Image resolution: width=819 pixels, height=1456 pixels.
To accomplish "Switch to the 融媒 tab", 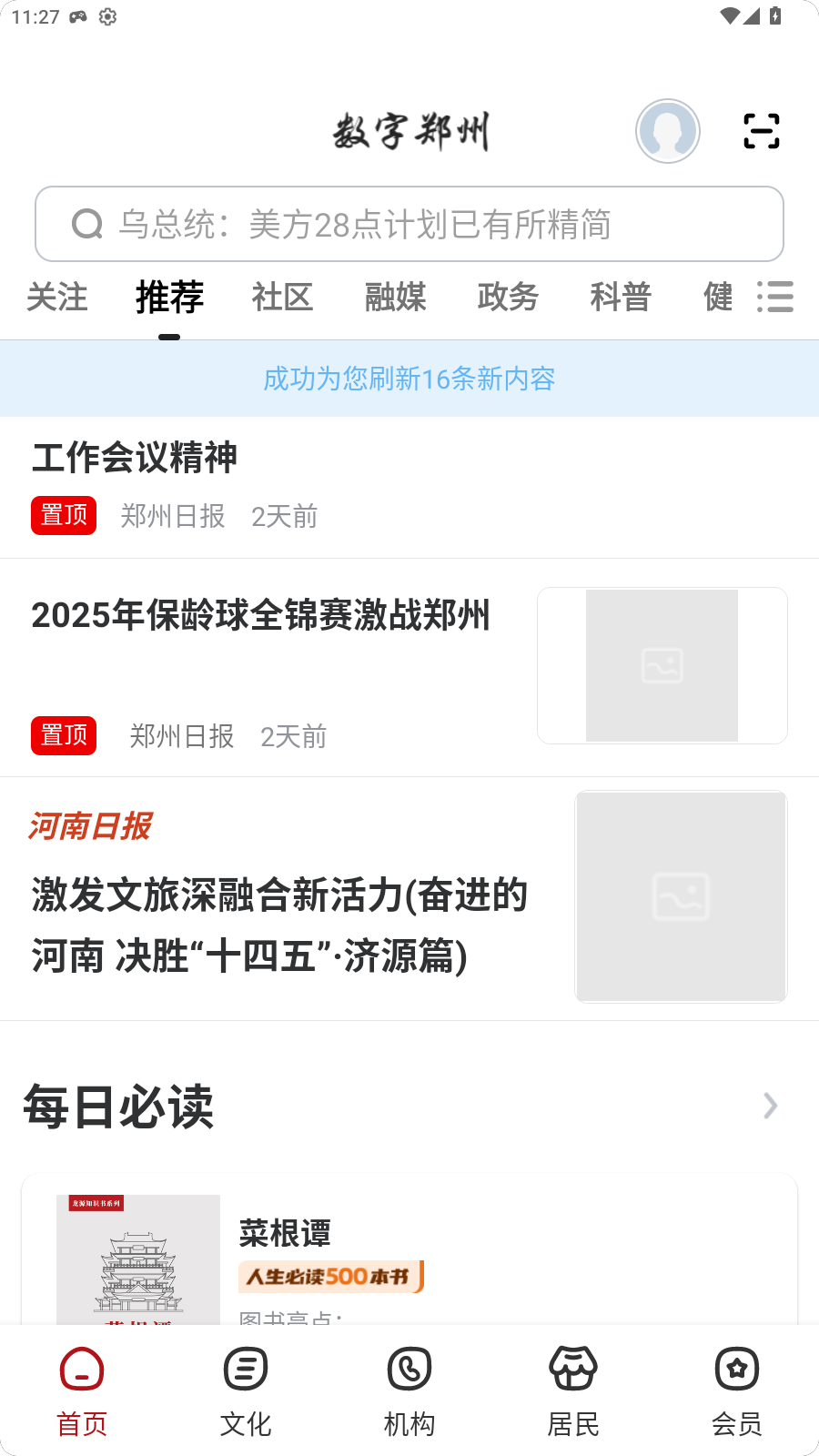I will tap(395, 298).
